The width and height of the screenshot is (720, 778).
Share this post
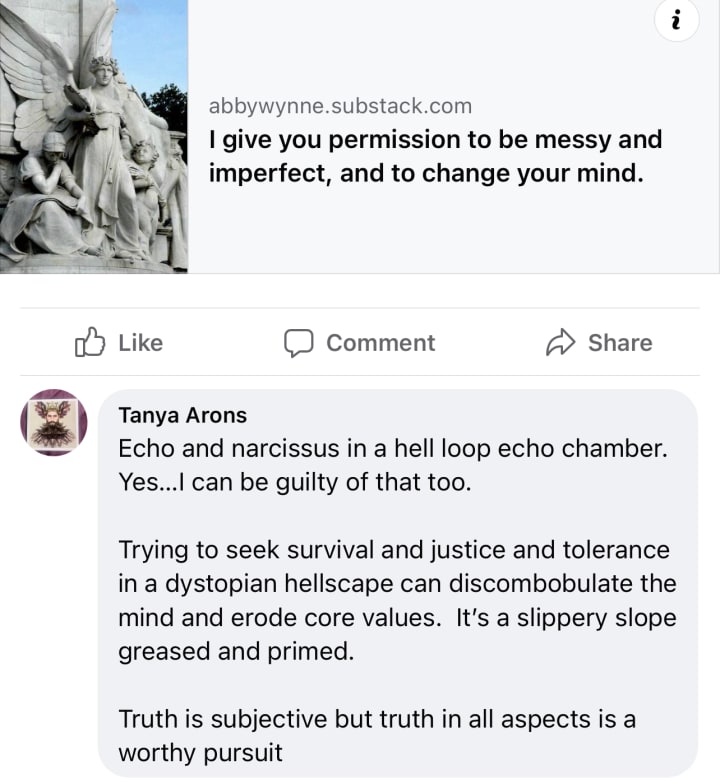click(599, 343)
